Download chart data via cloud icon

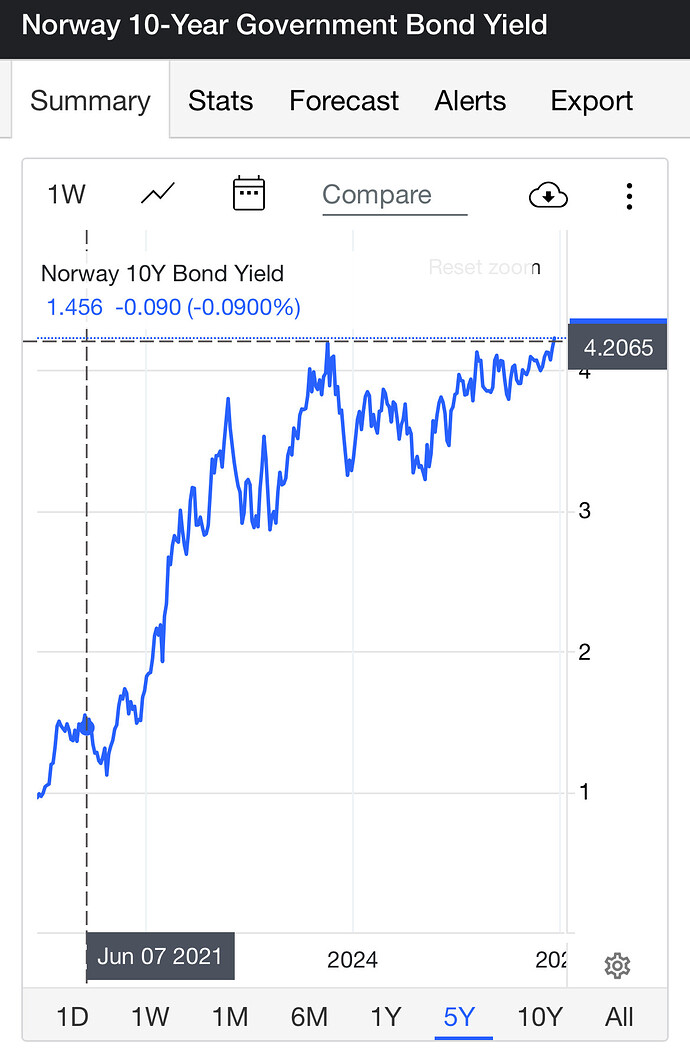click(x=548, y=195)
